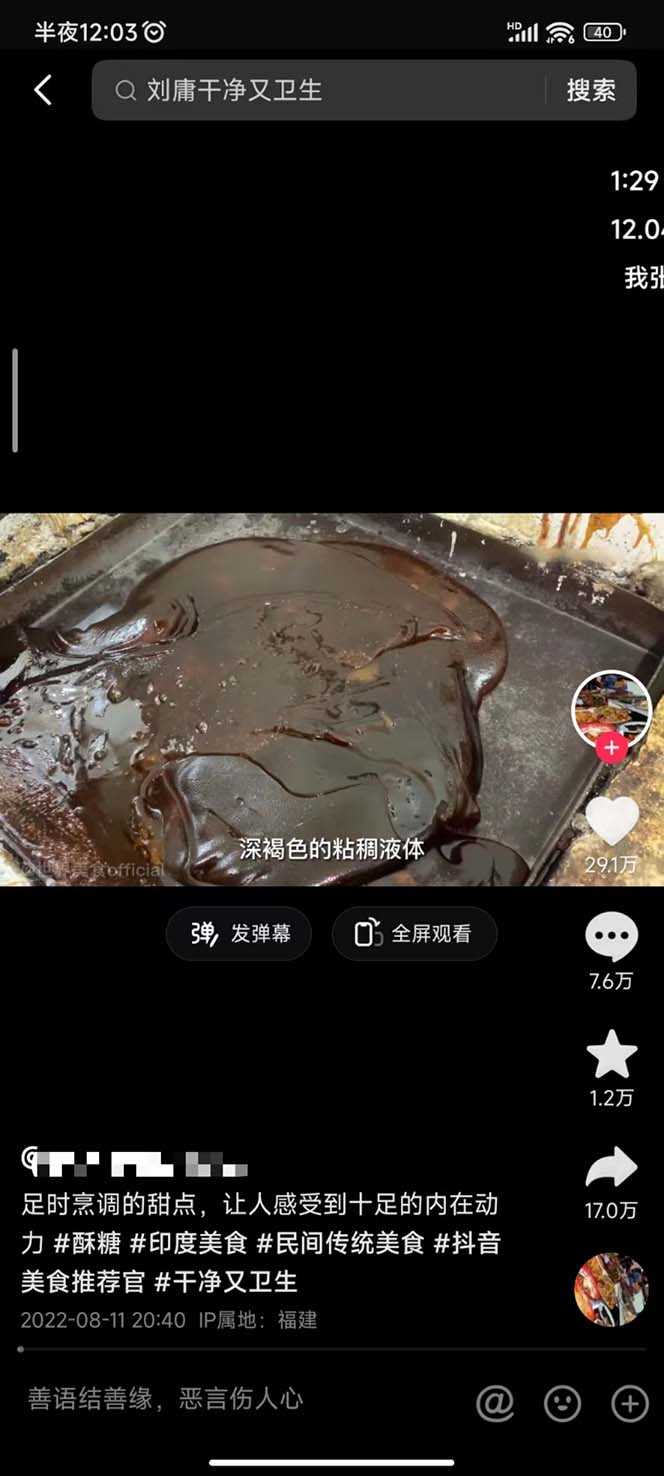
Task: Tap the 搜索 button
Action: [x=591, y=91]
